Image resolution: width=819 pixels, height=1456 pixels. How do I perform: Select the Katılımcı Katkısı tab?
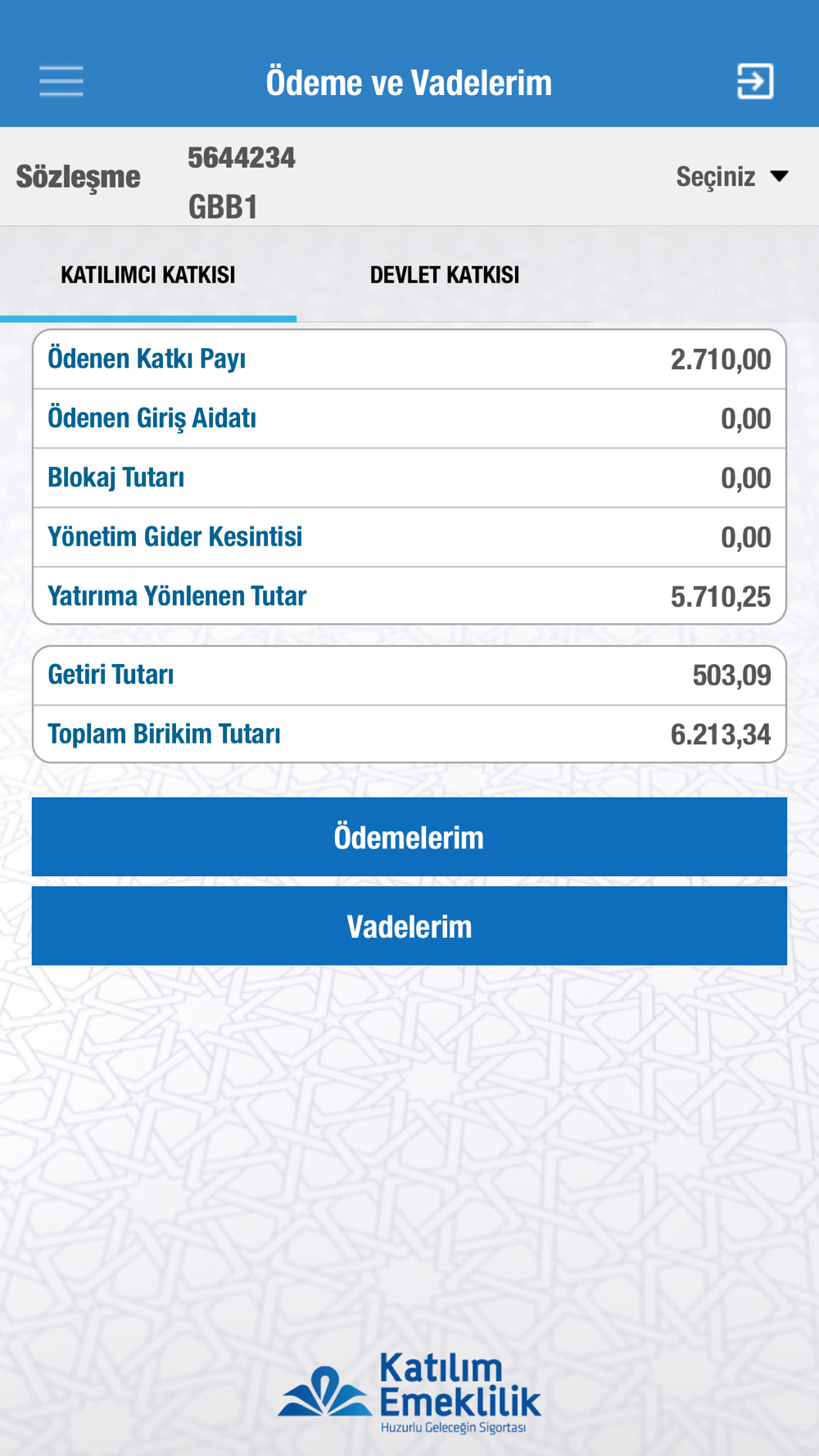(x=148, y=275)
